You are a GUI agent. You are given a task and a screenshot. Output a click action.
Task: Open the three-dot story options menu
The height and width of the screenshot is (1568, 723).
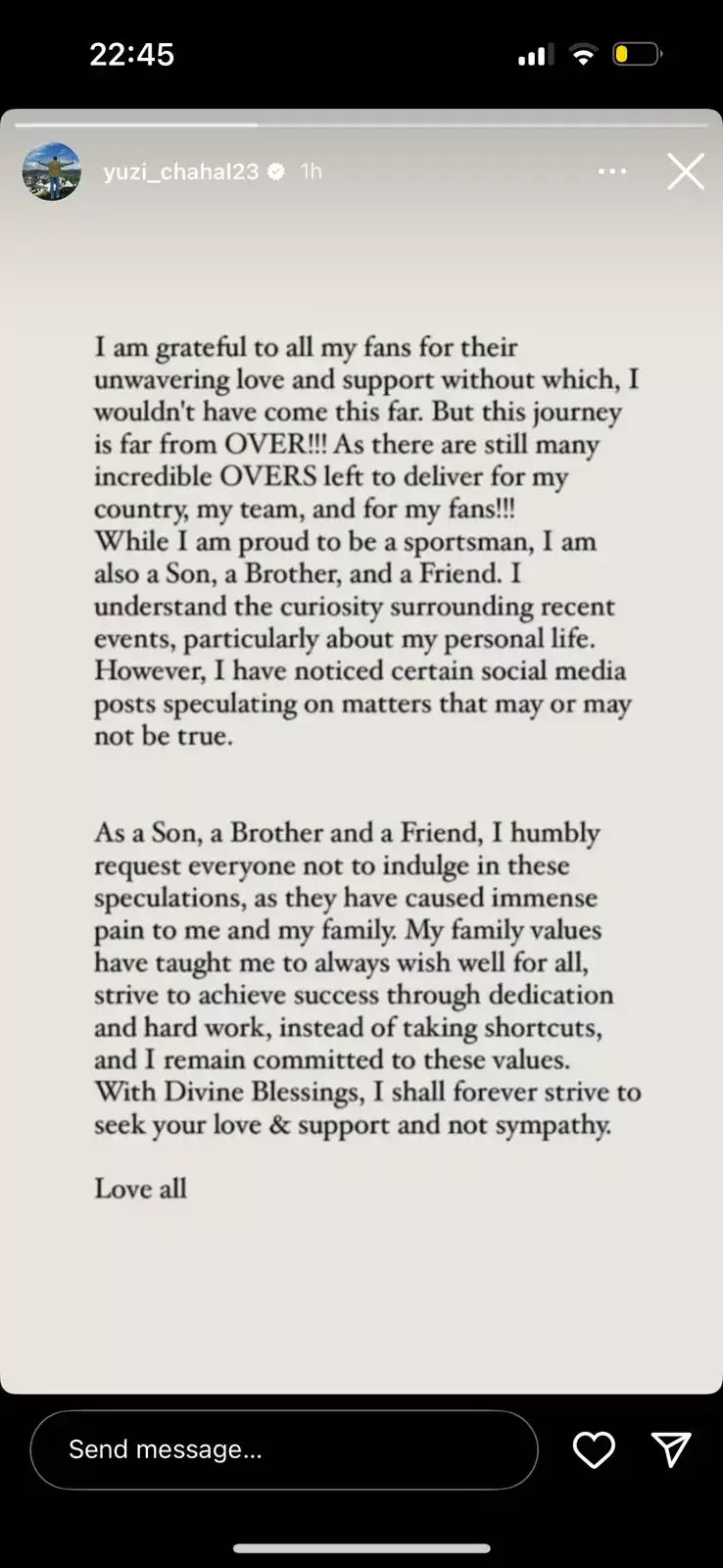coord(612,171)
